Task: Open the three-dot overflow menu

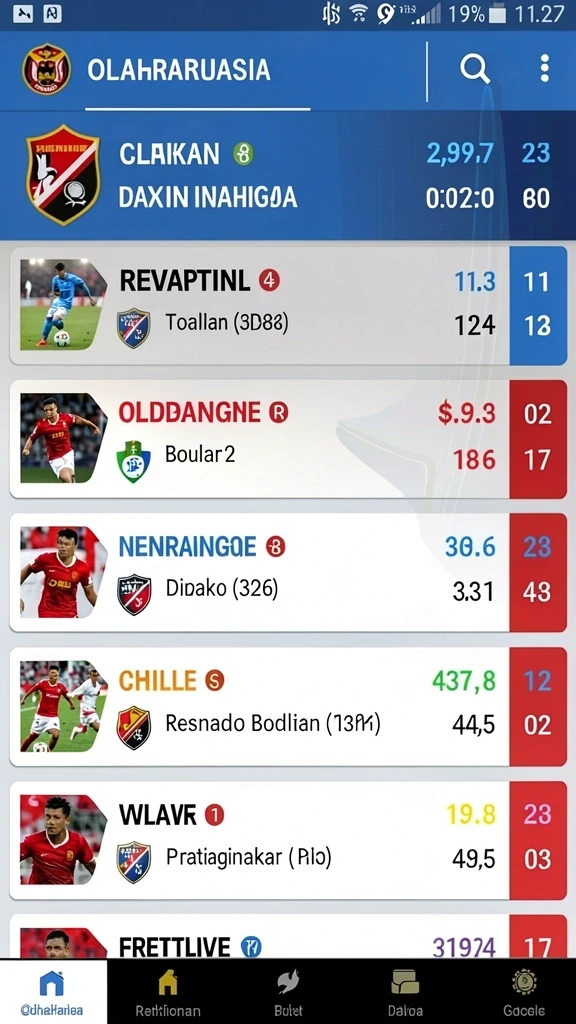Action: coord(544,68)
